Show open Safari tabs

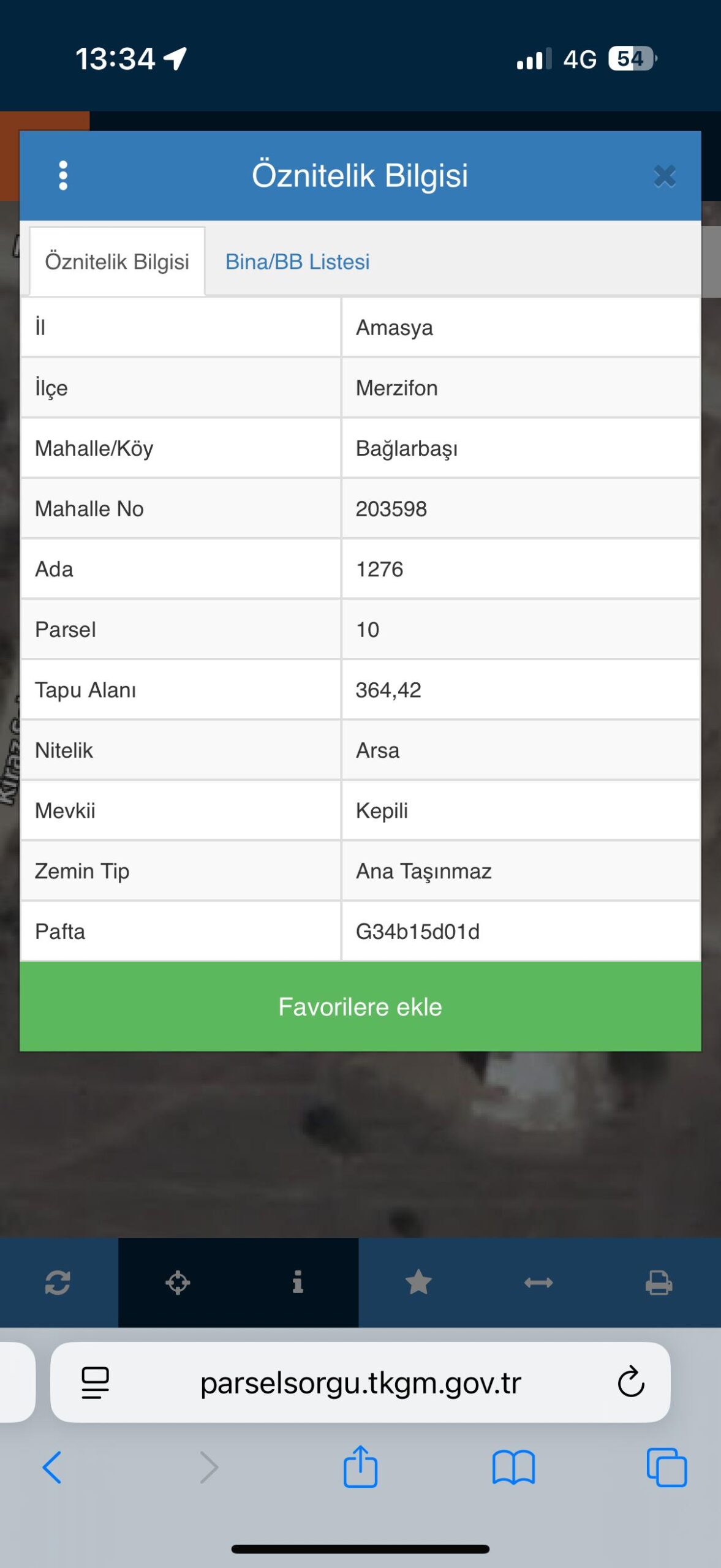pos(666,1468)
